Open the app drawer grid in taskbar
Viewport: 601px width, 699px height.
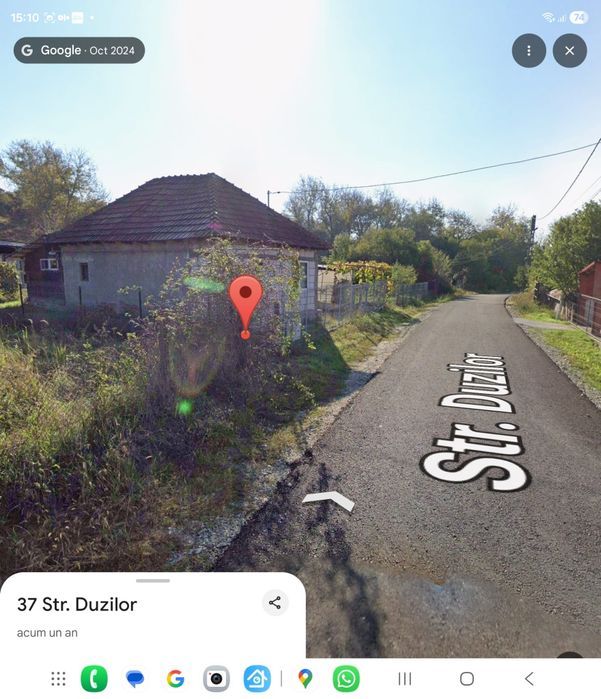click(x=58, y=679)
